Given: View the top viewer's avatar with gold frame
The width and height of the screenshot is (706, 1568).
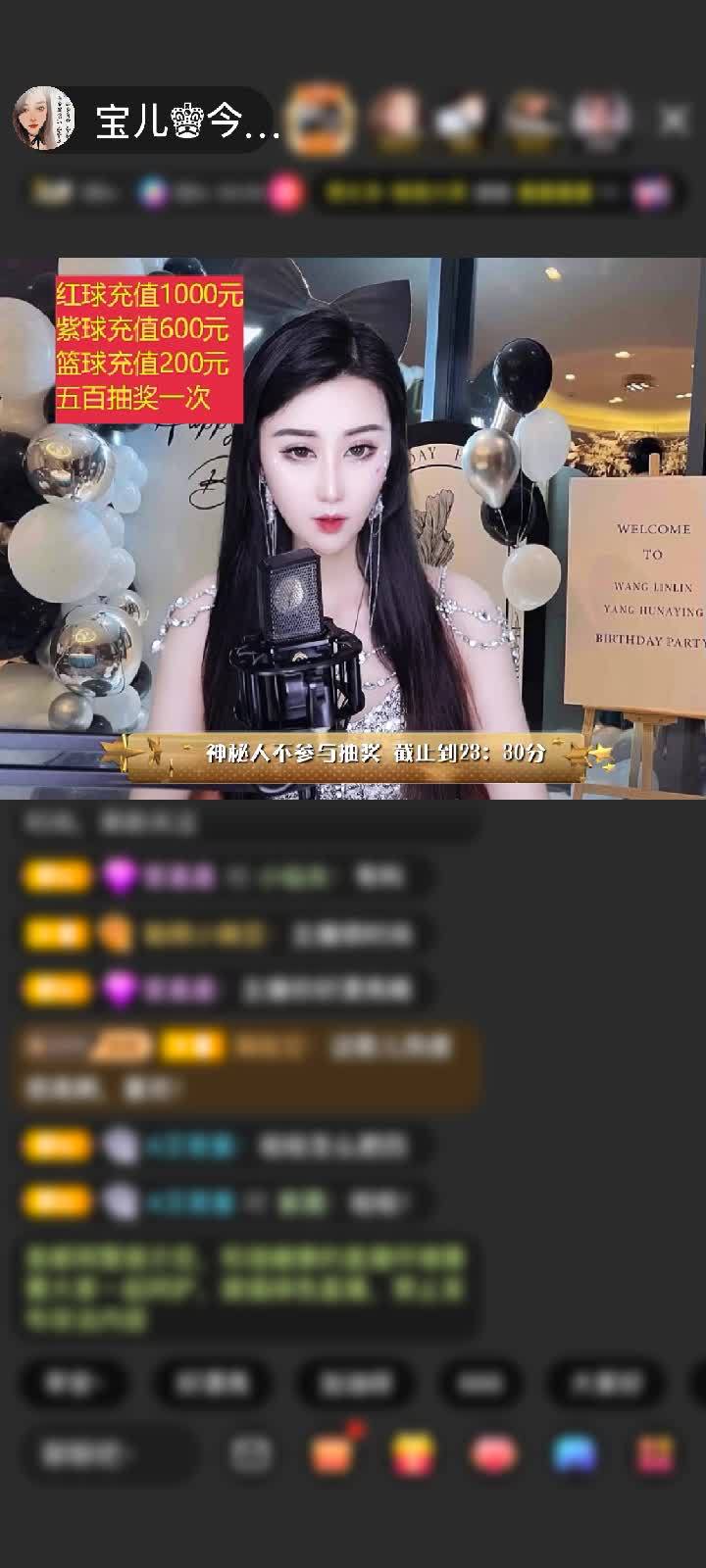Looking at the screenshot, I should point(325,120).
